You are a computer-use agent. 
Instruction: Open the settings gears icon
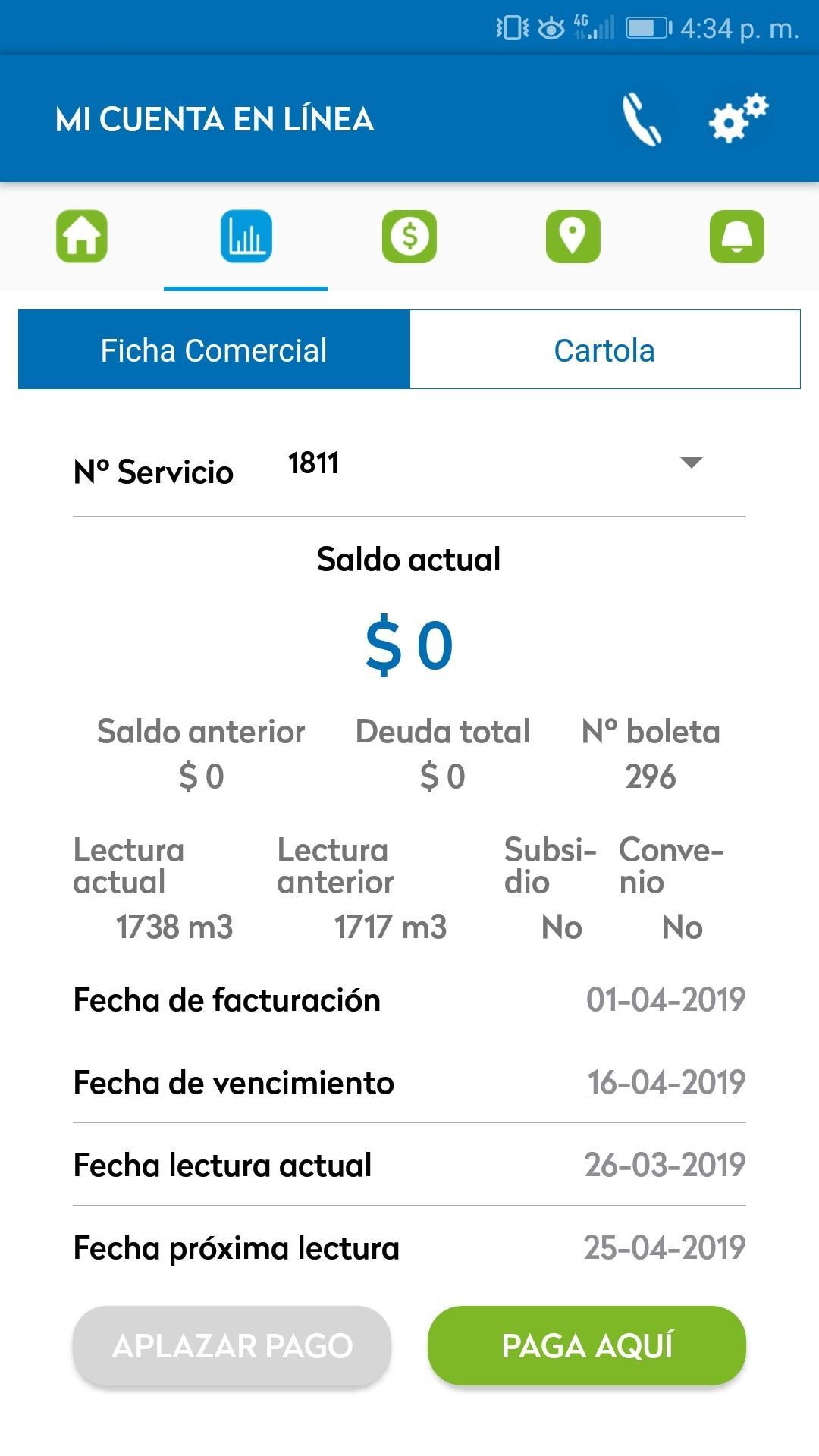click(739, 118)
